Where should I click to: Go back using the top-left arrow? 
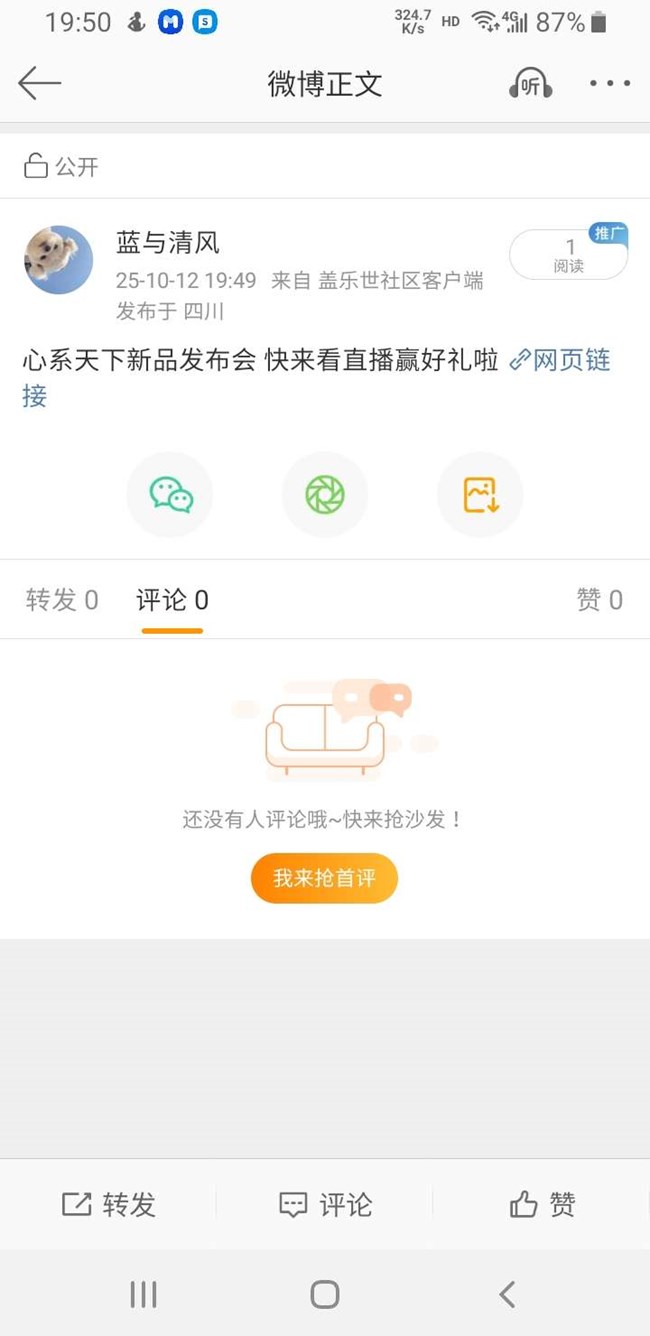pos(40,84)
